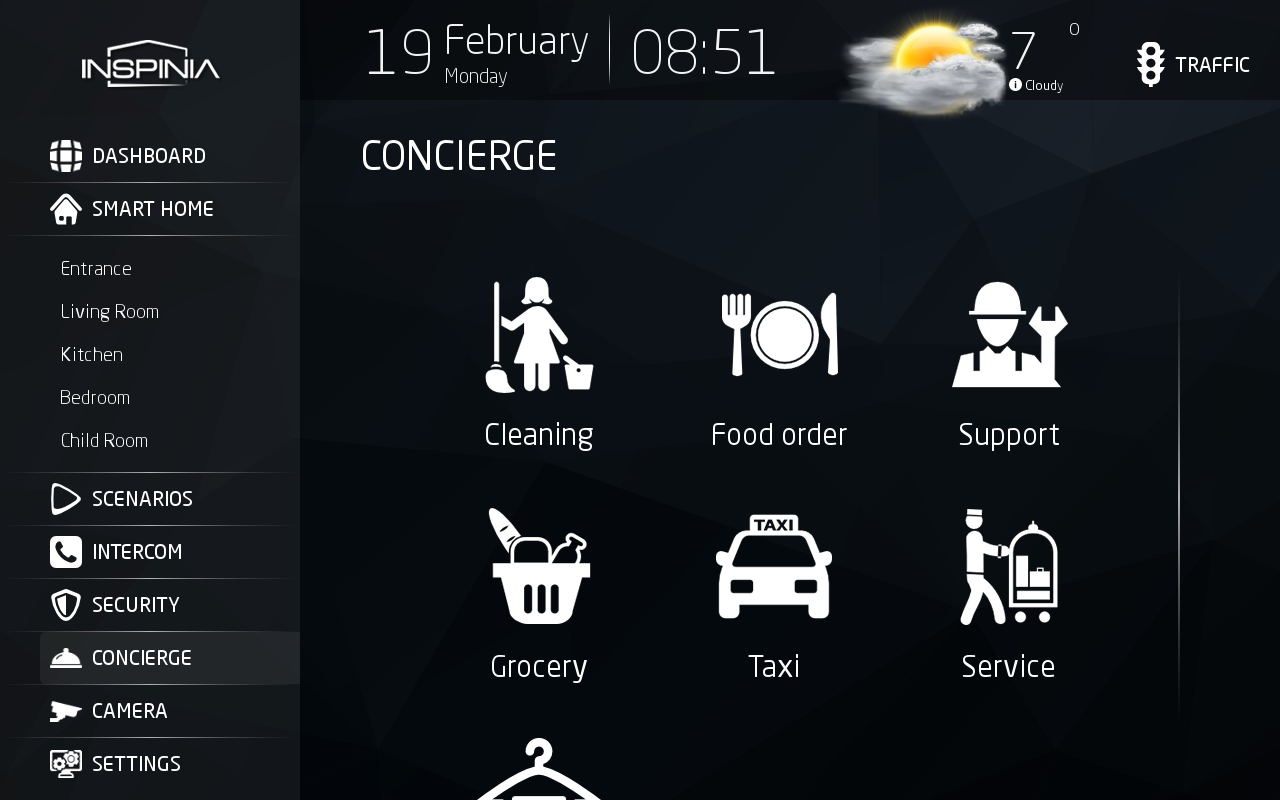Order a Taxi

pyautogui.click(x=774, y=592)
